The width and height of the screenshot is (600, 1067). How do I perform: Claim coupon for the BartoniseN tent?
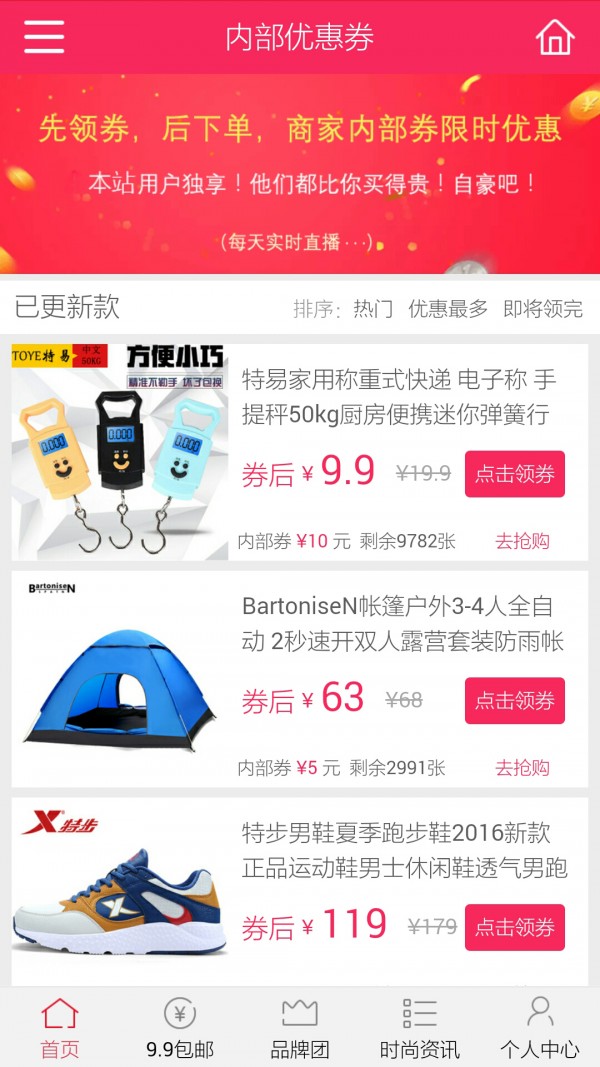[514, 701]
